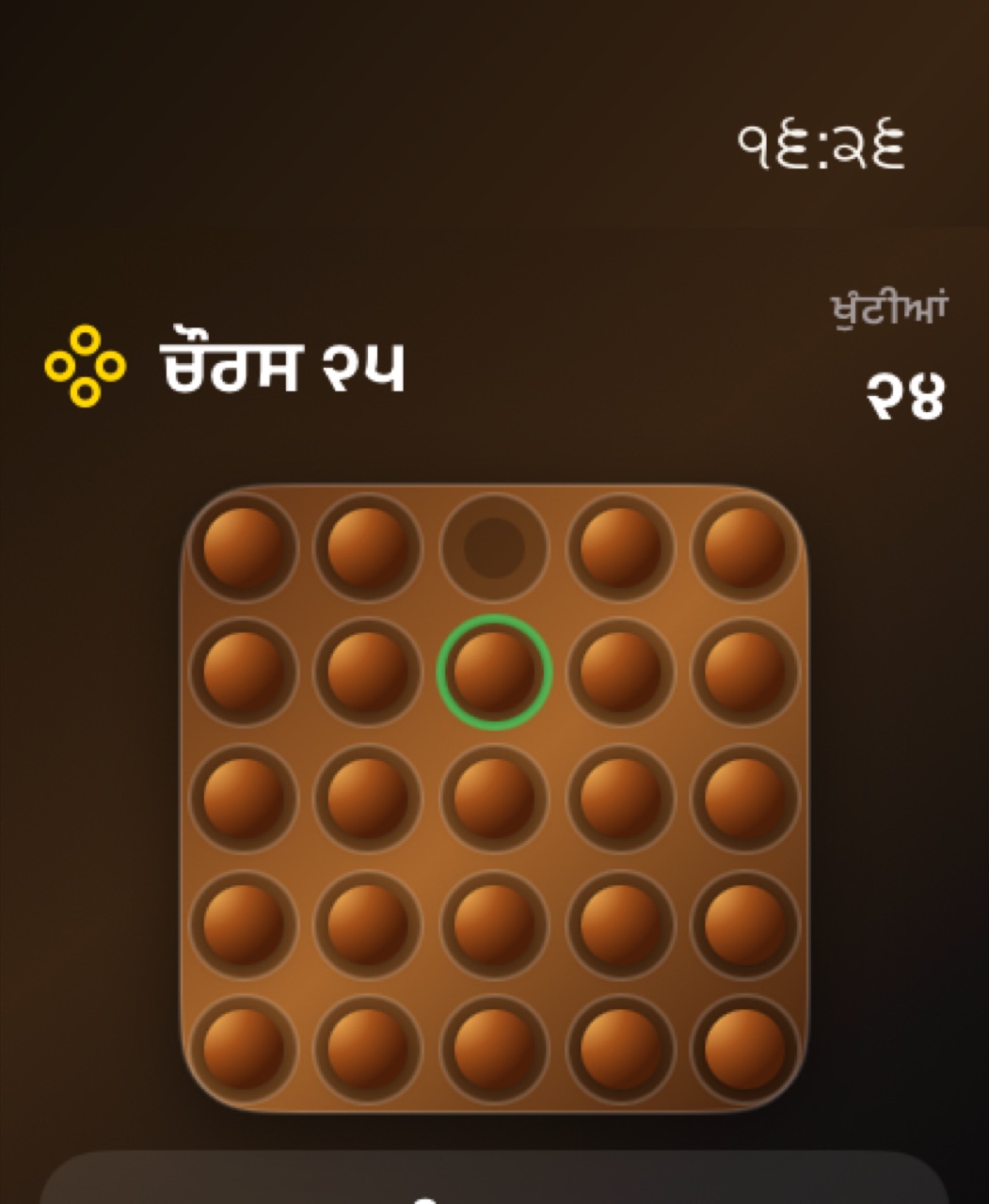
Task: Deselect the green-ringed peg
Action: click(x=494, y=673)
